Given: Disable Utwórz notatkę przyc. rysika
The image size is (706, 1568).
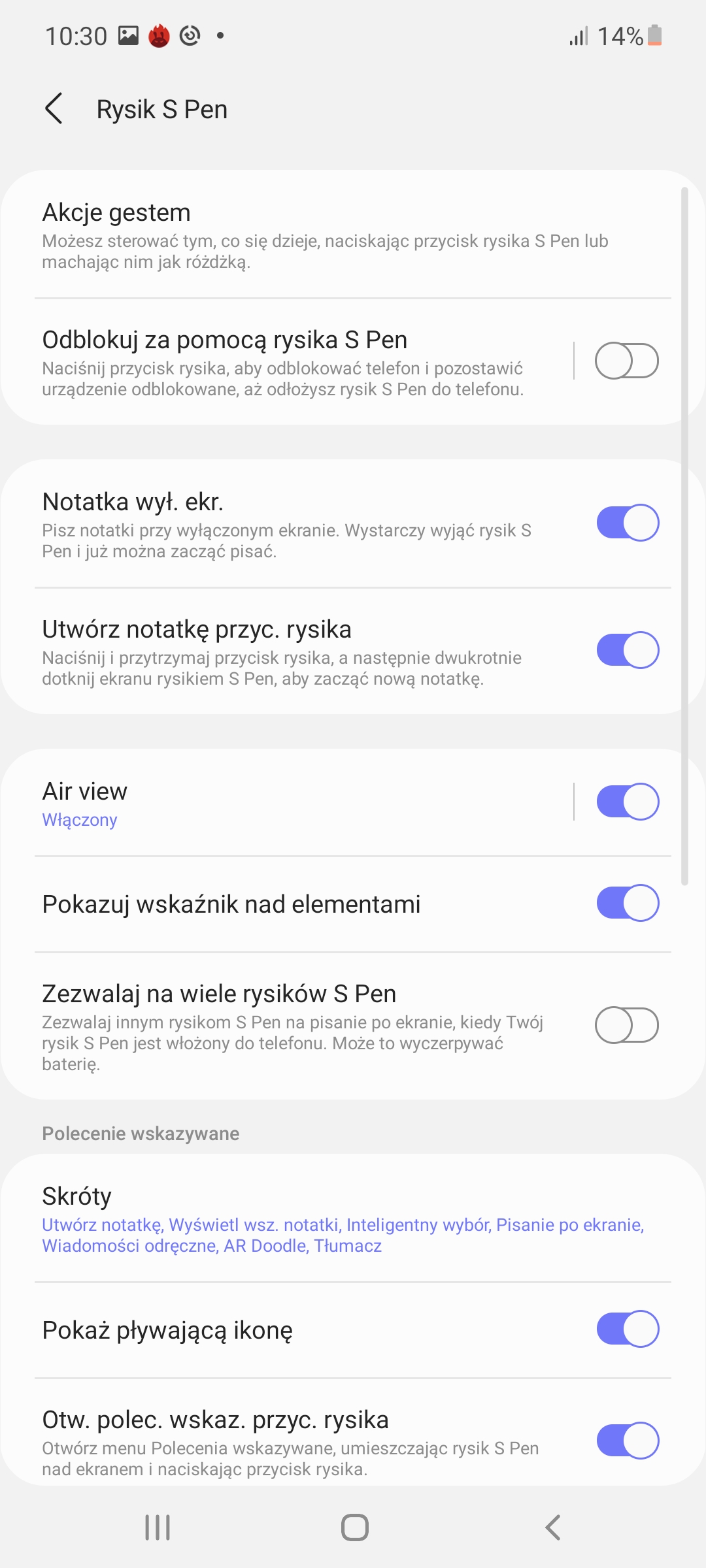Looking at the screenshot, I should pyautogui.click(x=627, y=650).
